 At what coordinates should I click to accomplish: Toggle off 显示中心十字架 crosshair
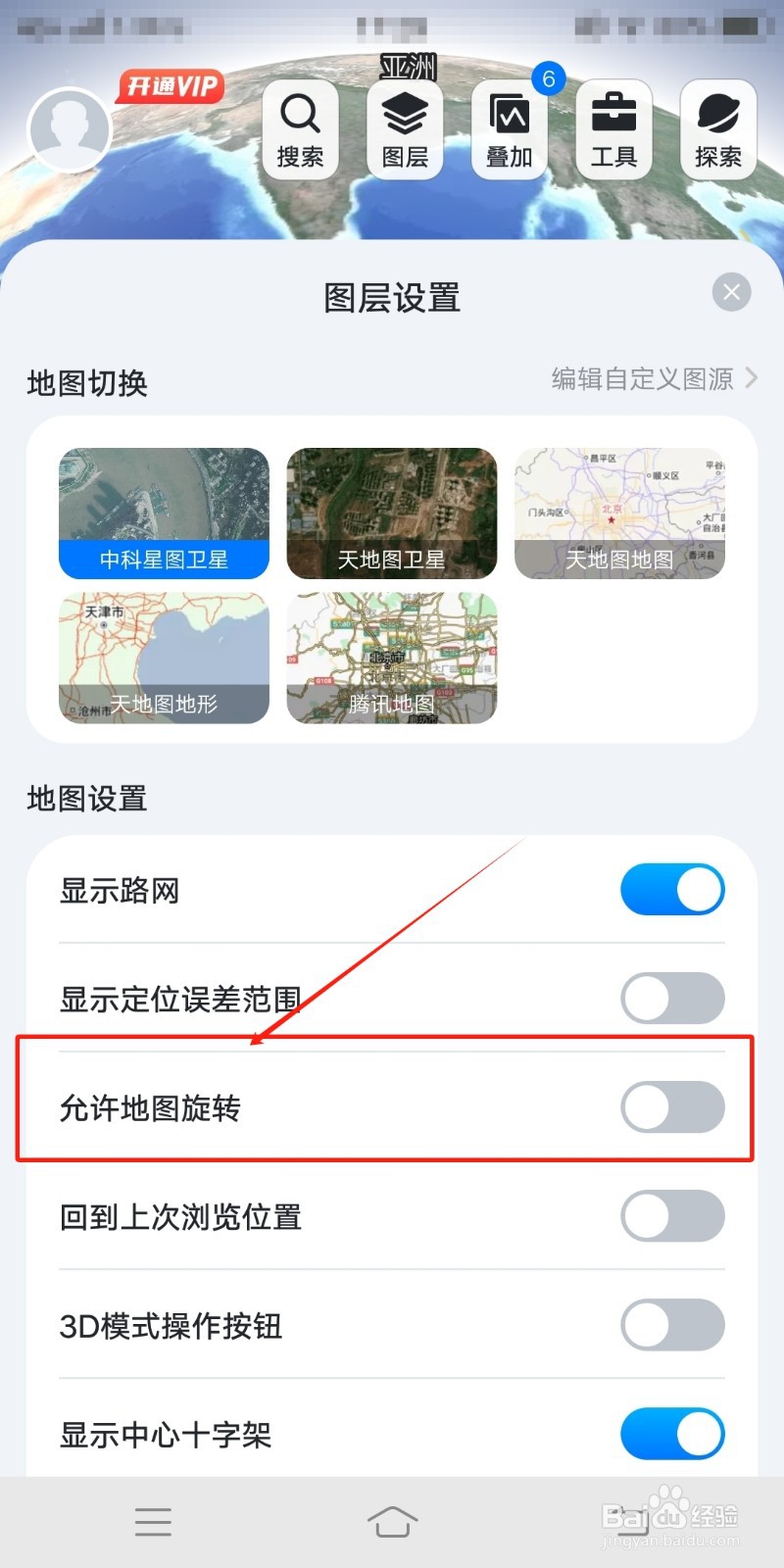(672, 1434)
